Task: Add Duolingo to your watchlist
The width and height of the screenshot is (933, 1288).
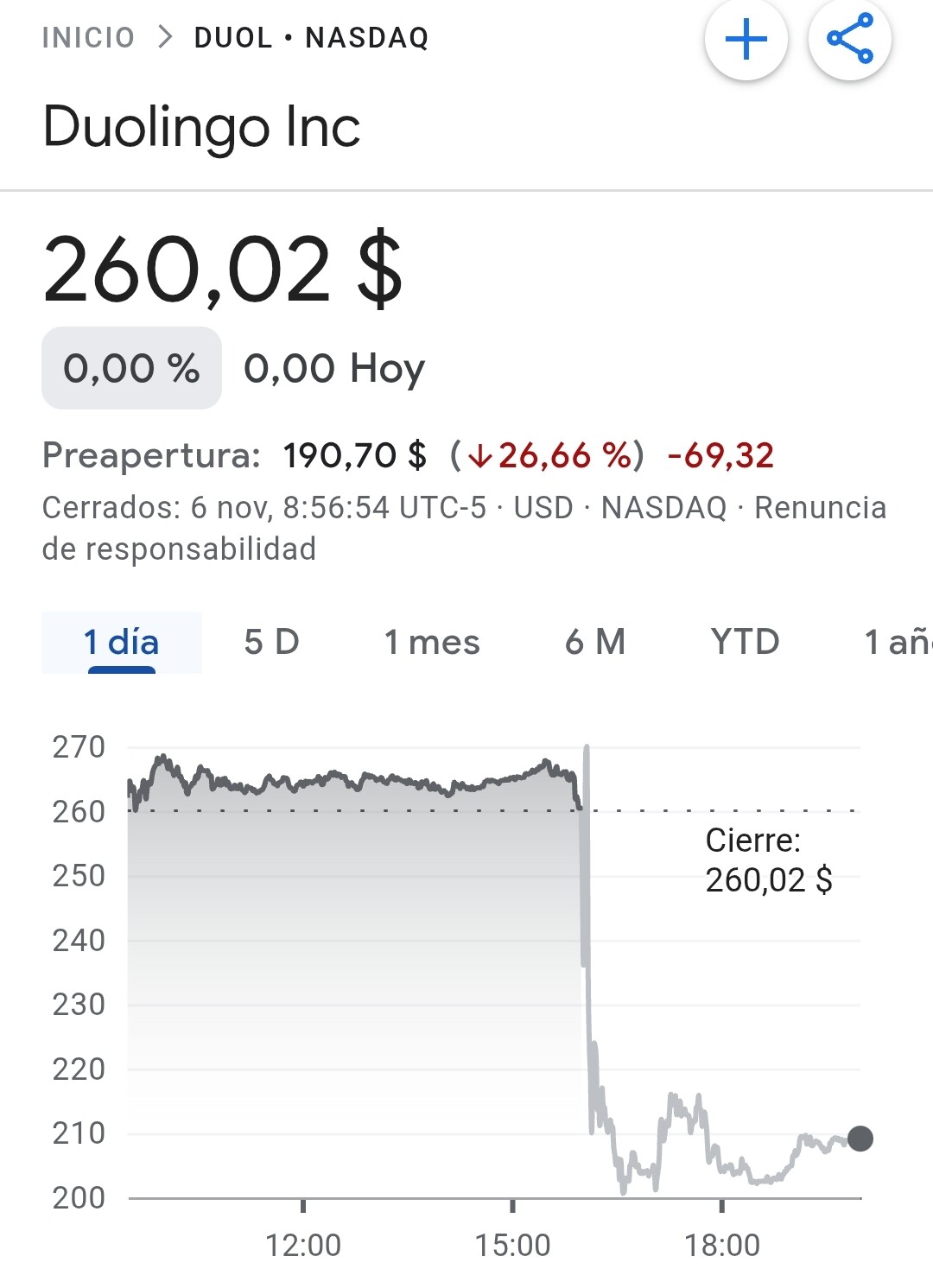Action: point(746,39)
